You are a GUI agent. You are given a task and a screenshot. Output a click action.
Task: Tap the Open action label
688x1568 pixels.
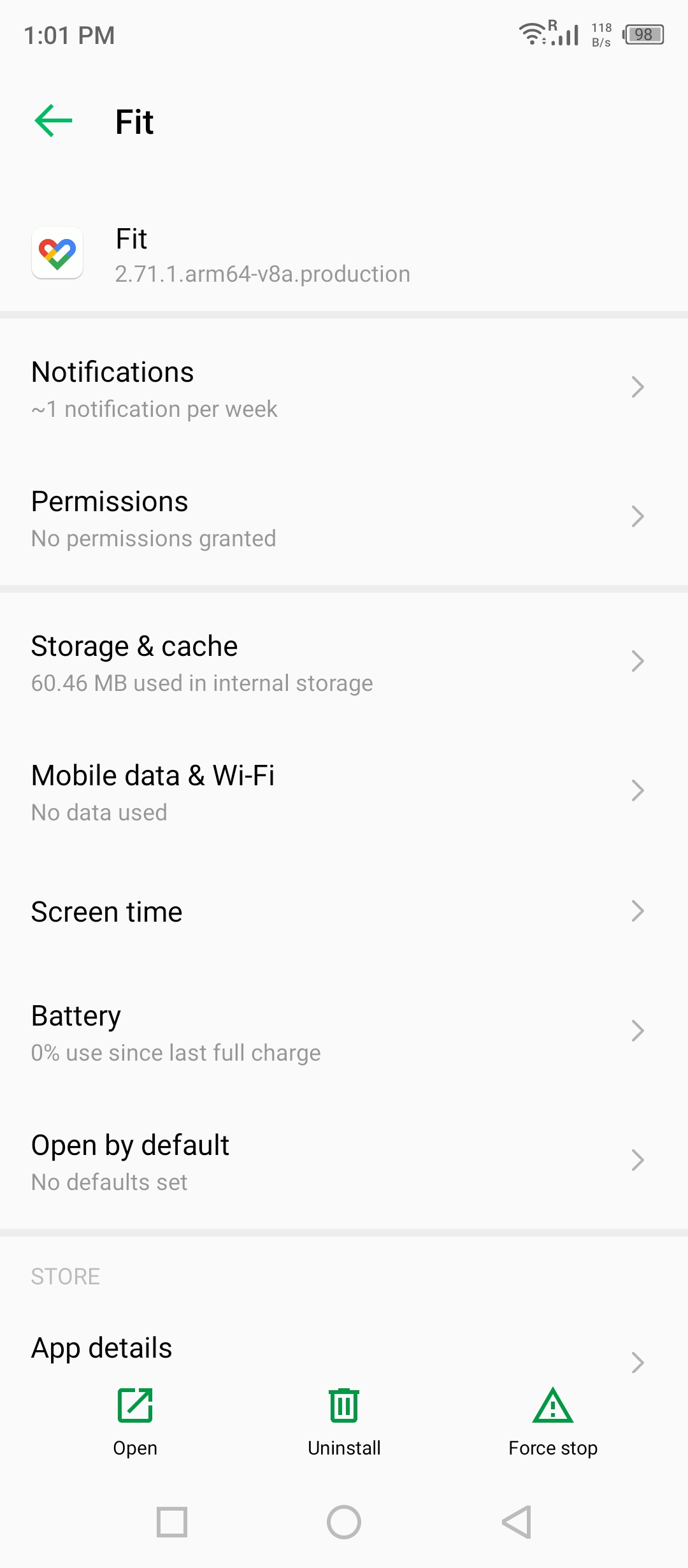(135, 1447)
